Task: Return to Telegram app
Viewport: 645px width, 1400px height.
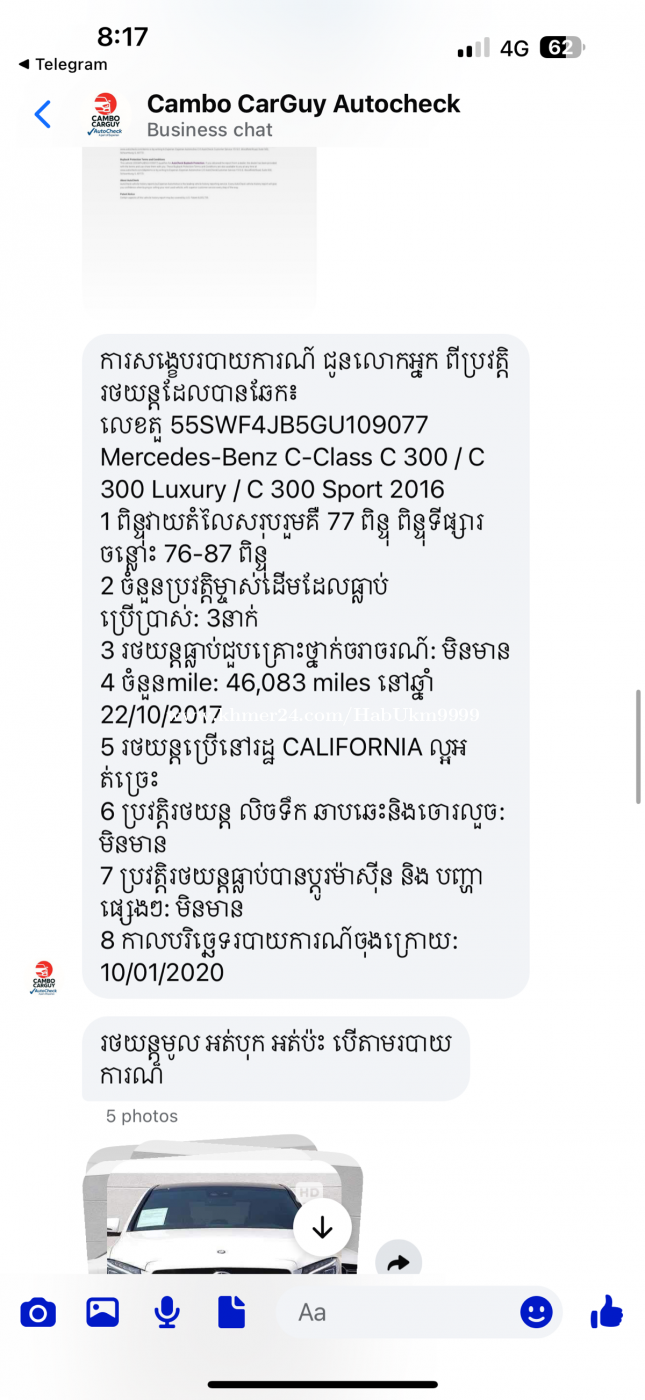Action: (x=62, y=65)
